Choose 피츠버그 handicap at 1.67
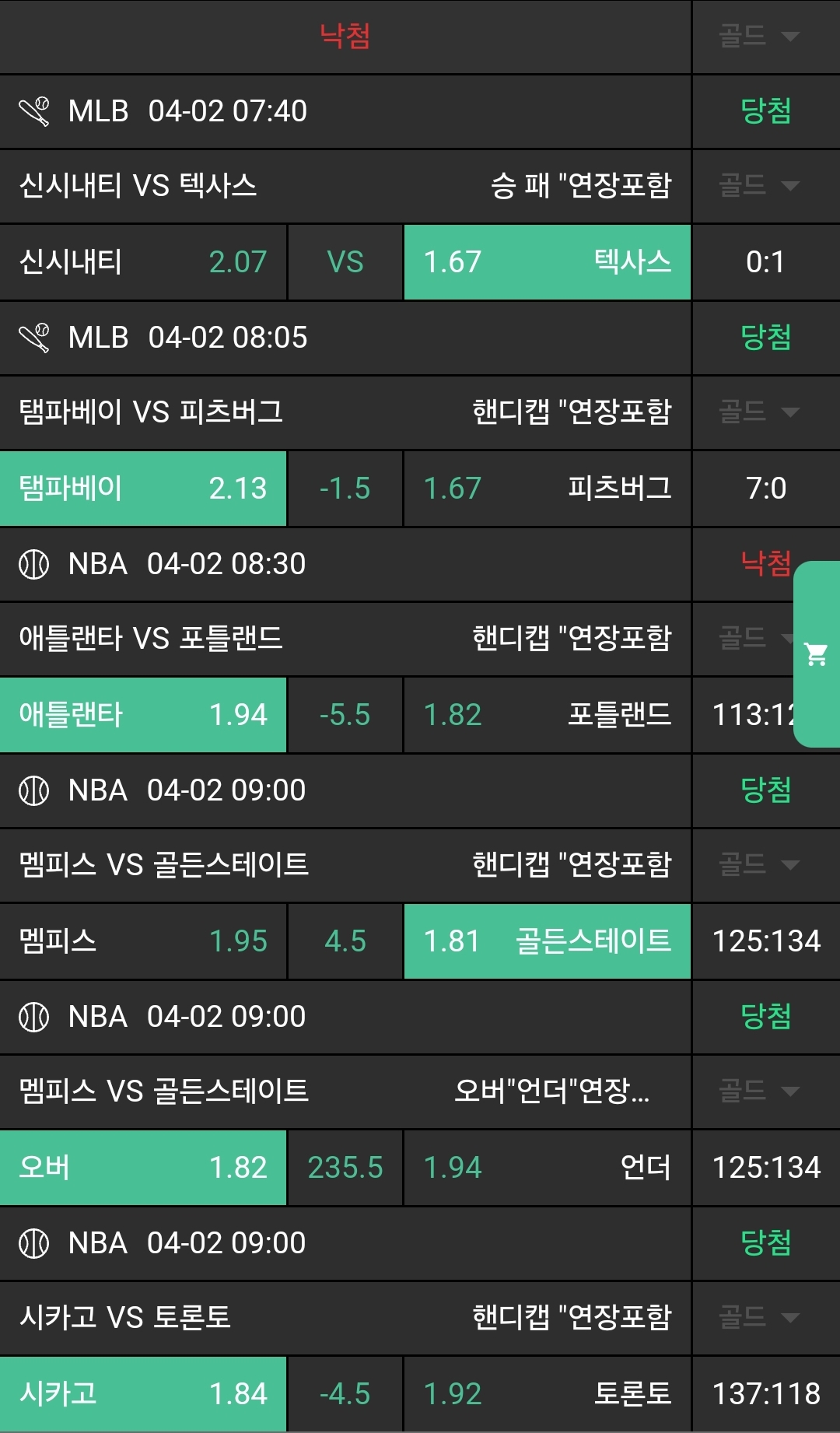This screenshot has height=1433, width=840. click(547, 489)
